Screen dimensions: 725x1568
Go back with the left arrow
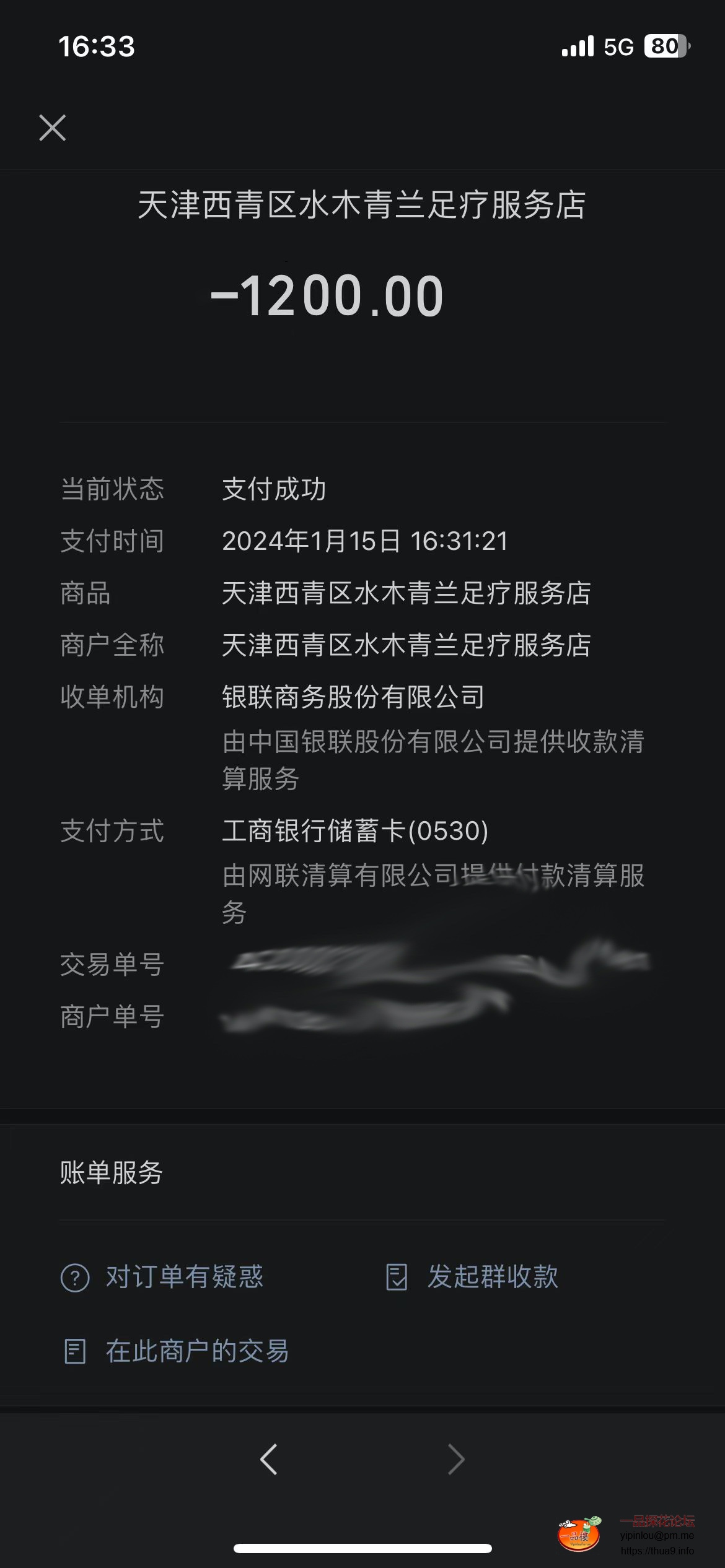click(x=269, y=1459)
